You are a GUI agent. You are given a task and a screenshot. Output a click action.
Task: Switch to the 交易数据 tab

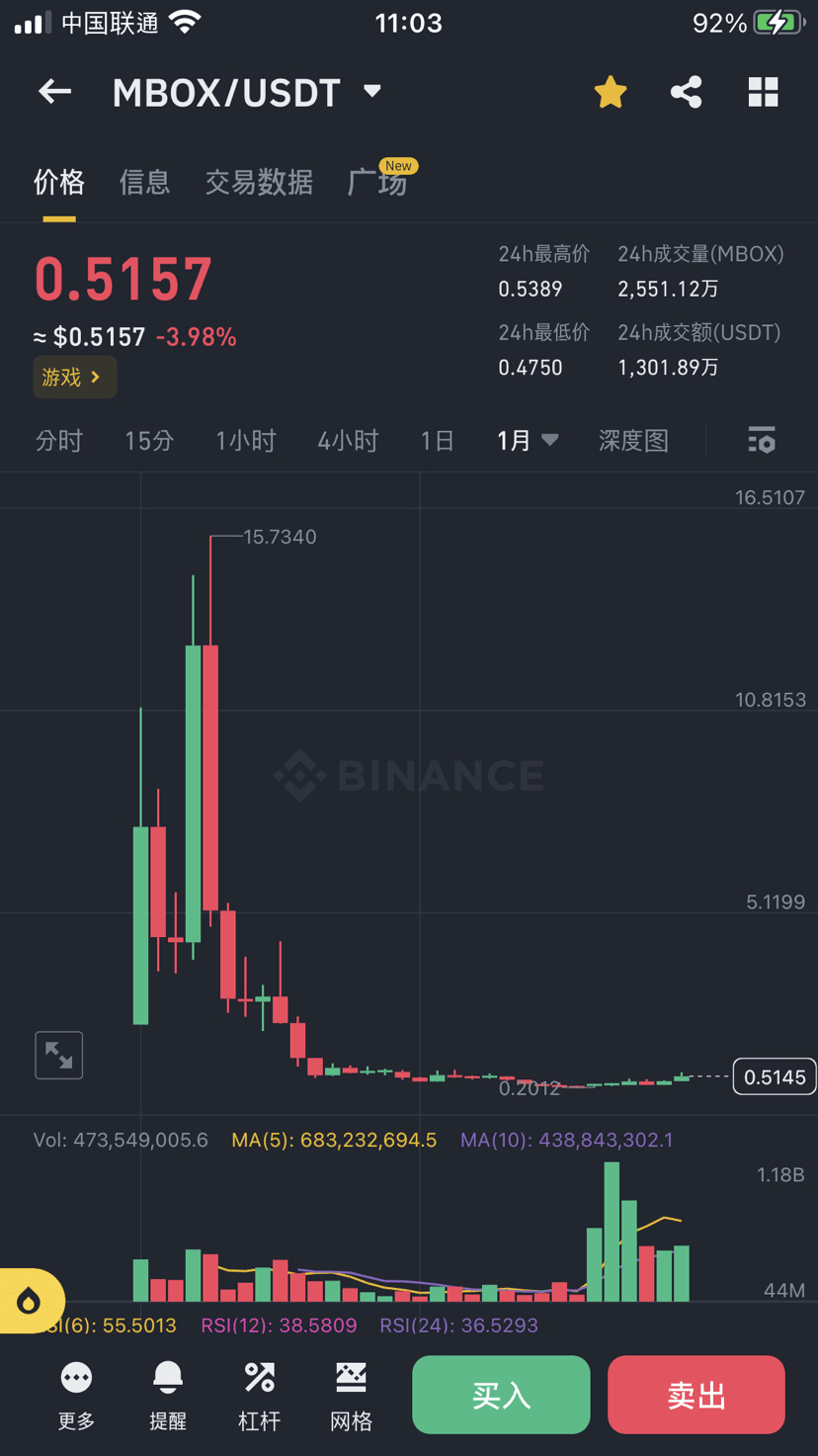pos(259,183)
